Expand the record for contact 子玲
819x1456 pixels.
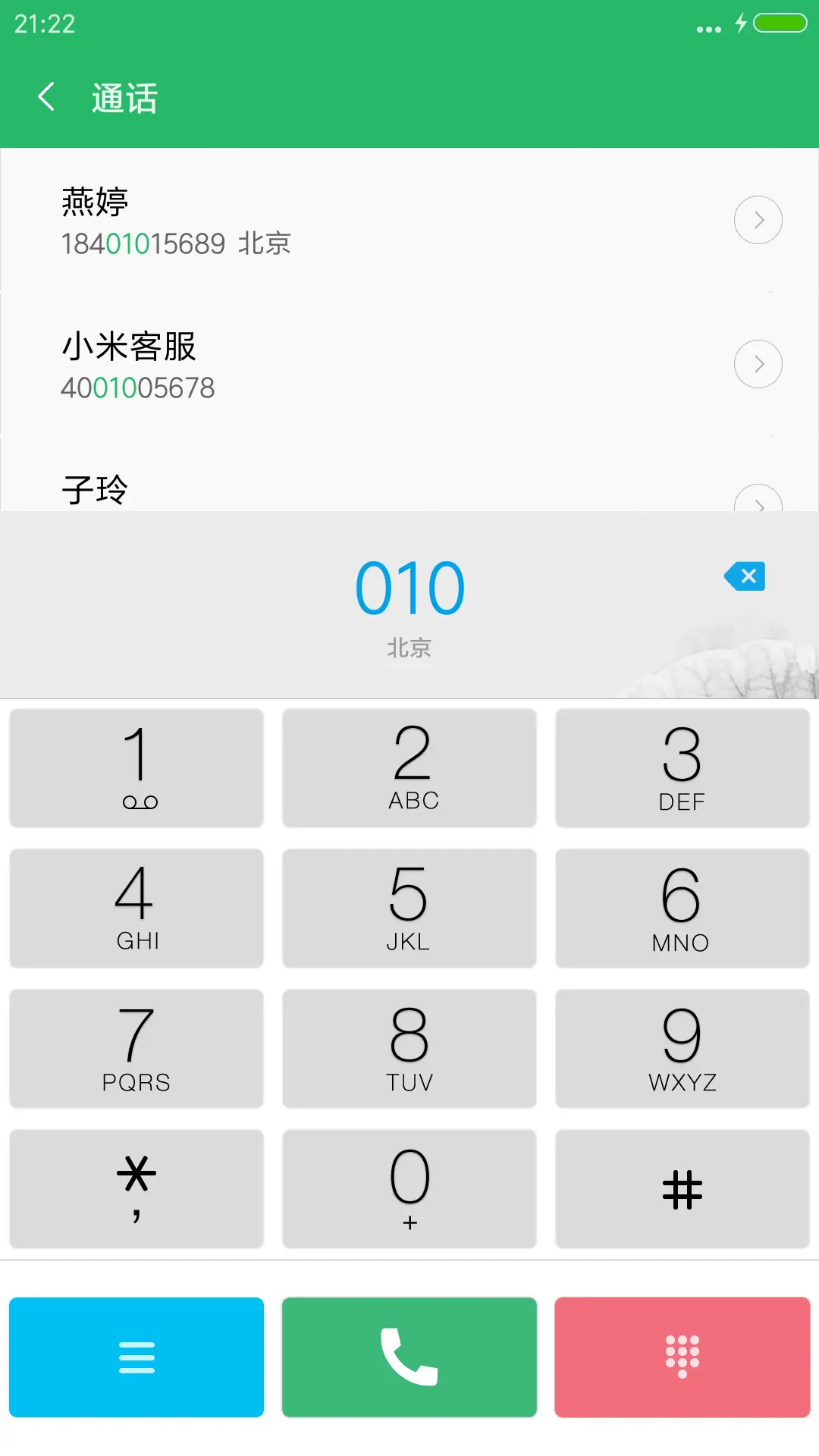(758, 503)
